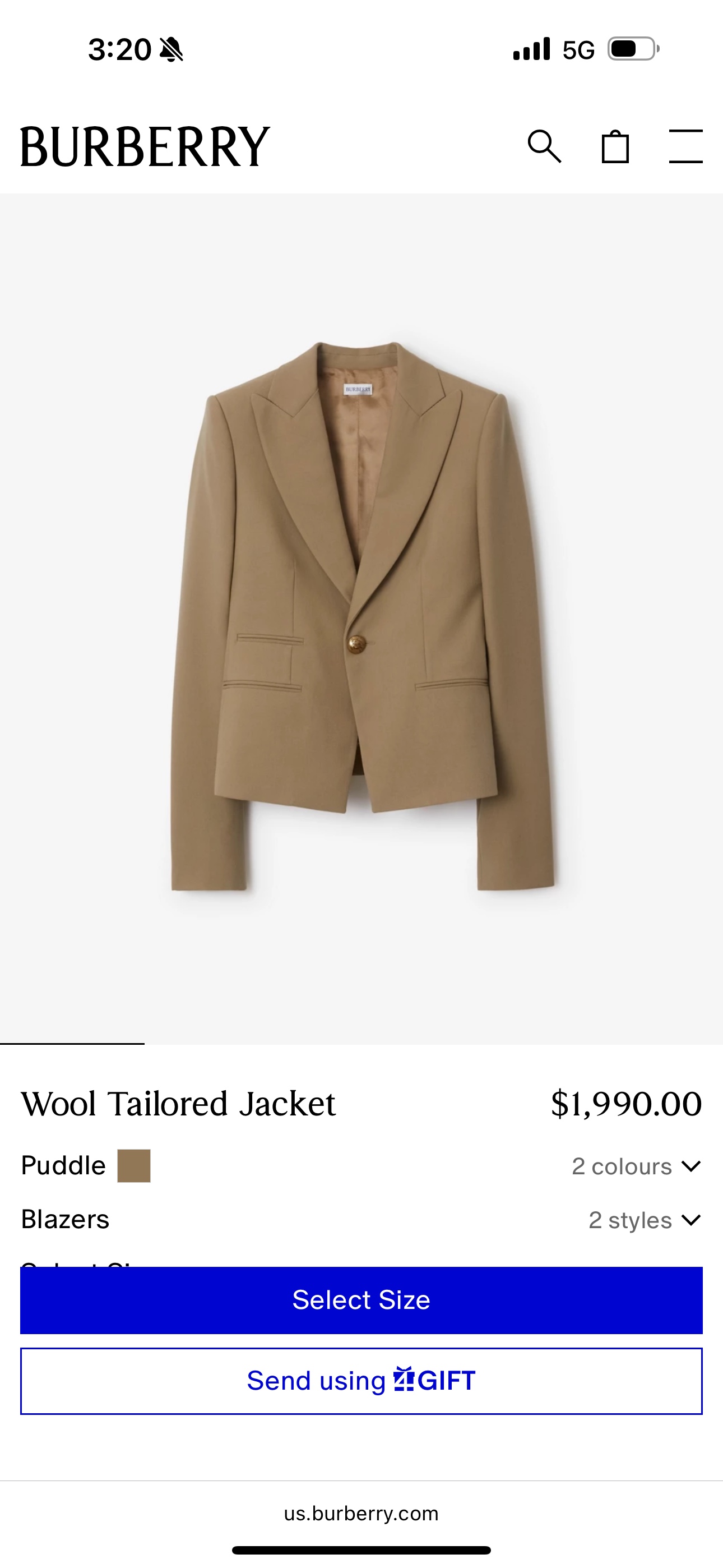
Task: Send using GIFT button
Action: pyautogui.click(x=361, y=1381)
